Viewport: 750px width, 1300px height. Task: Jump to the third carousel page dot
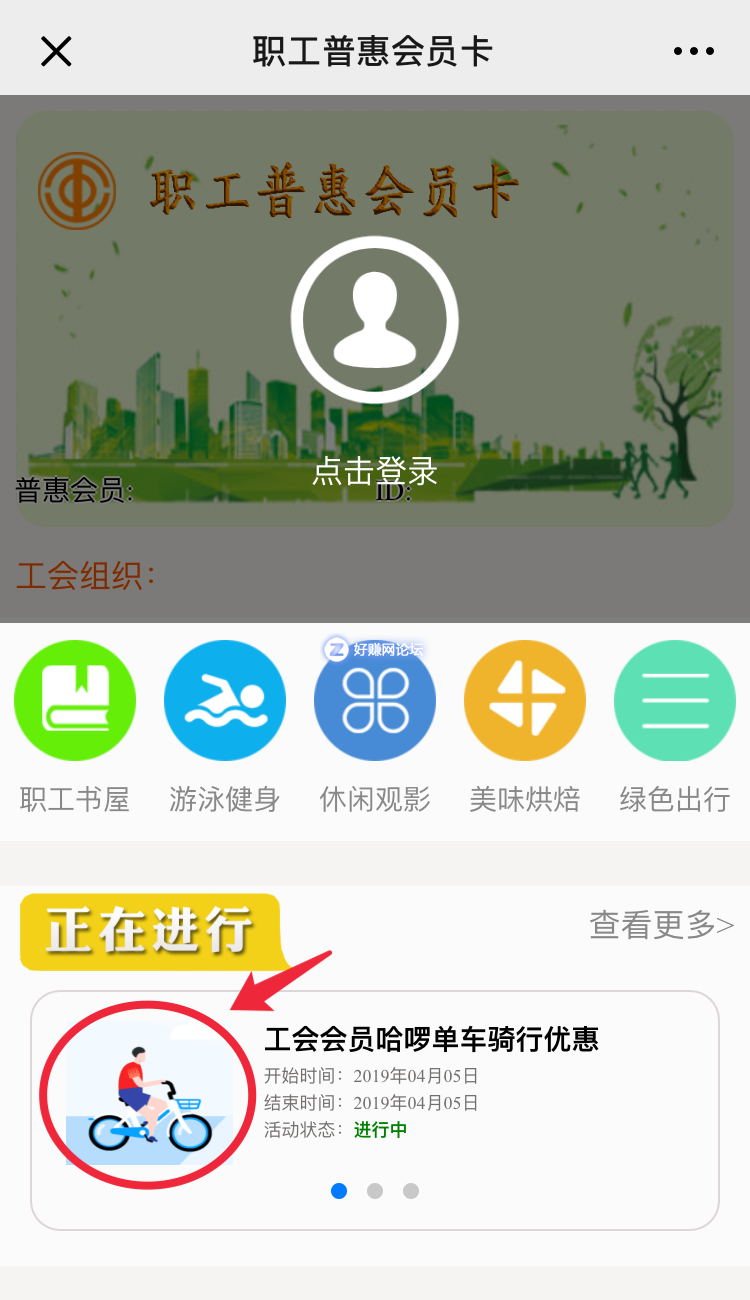(411, 1191)
